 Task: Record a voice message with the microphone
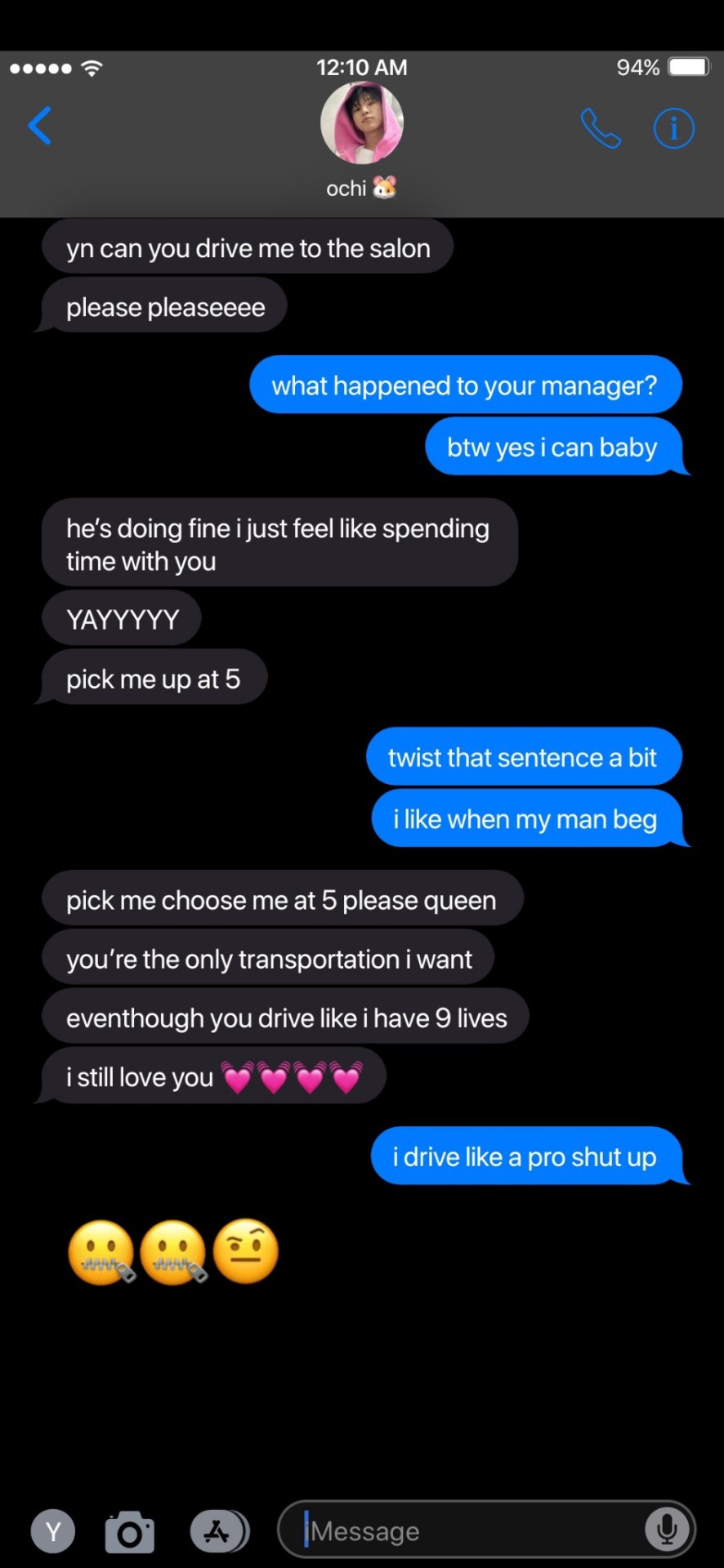666,1530
